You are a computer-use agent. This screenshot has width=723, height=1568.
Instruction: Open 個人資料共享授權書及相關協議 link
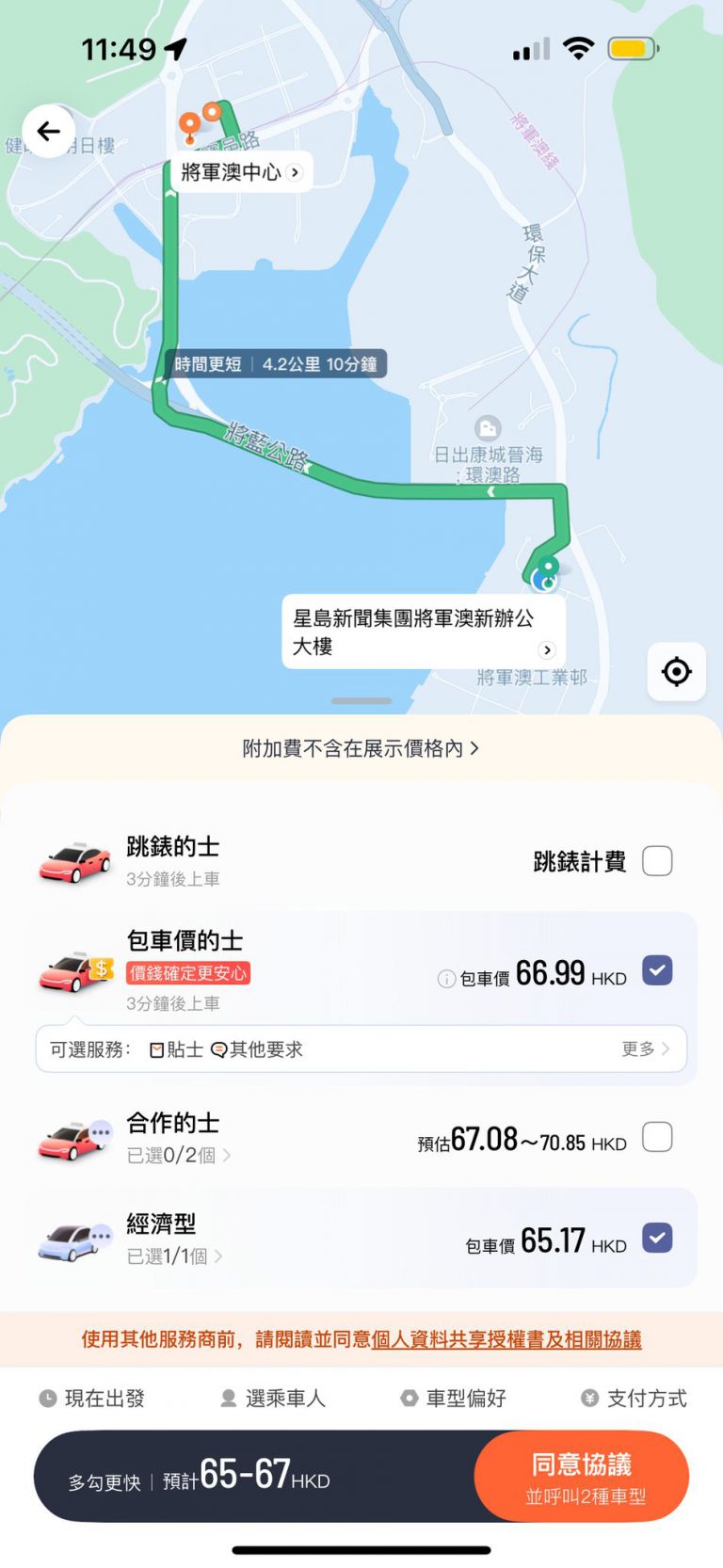(506, 1339)
